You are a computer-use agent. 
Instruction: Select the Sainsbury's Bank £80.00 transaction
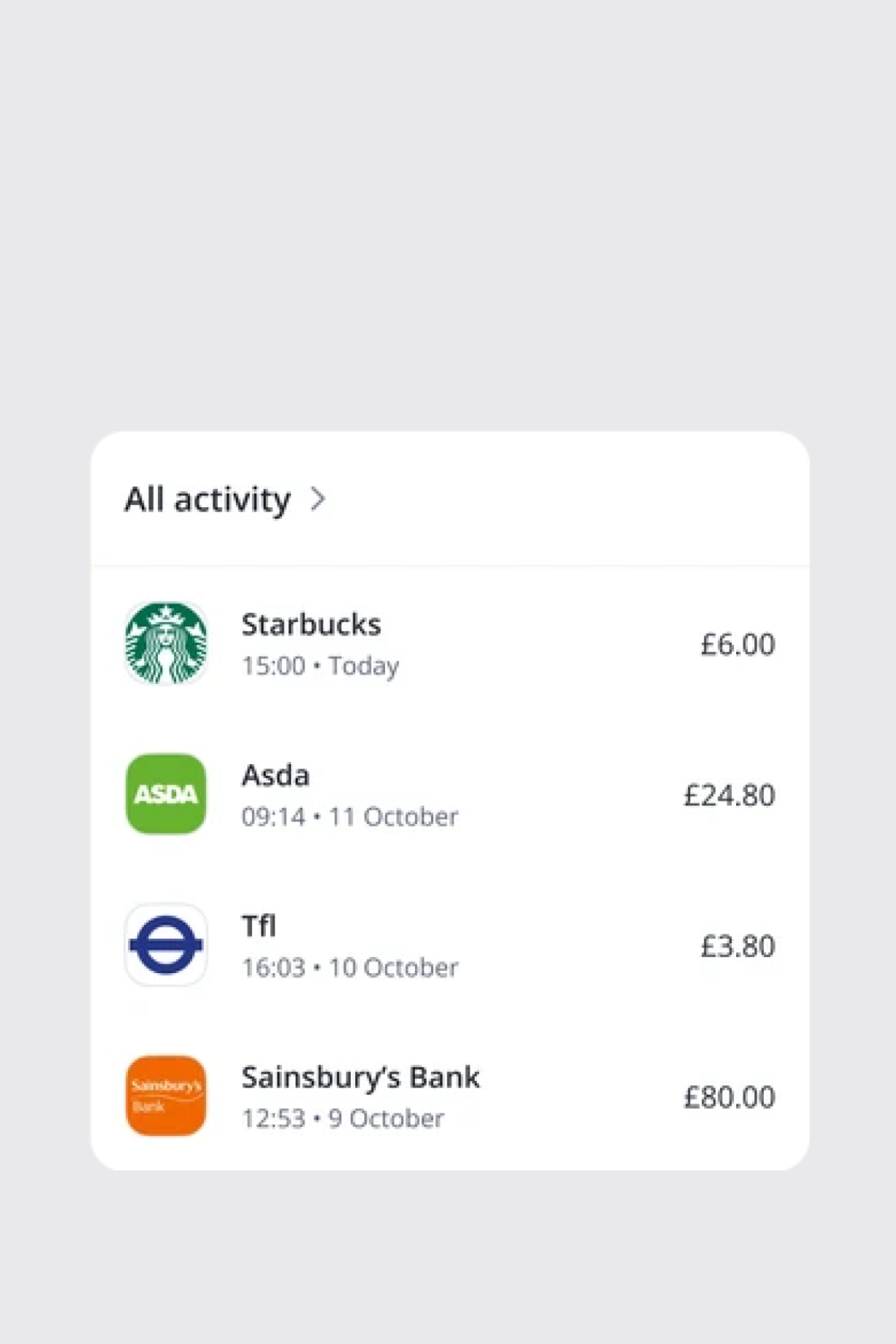449,1096
